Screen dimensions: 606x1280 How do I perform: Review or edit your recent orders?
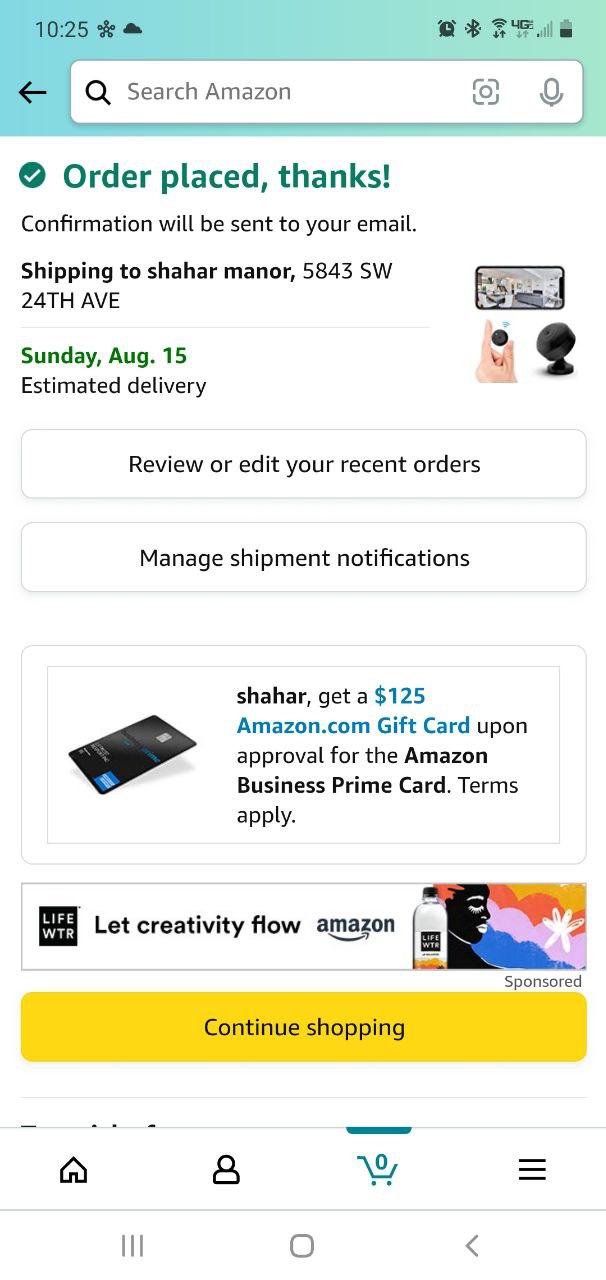coord(303,464)
